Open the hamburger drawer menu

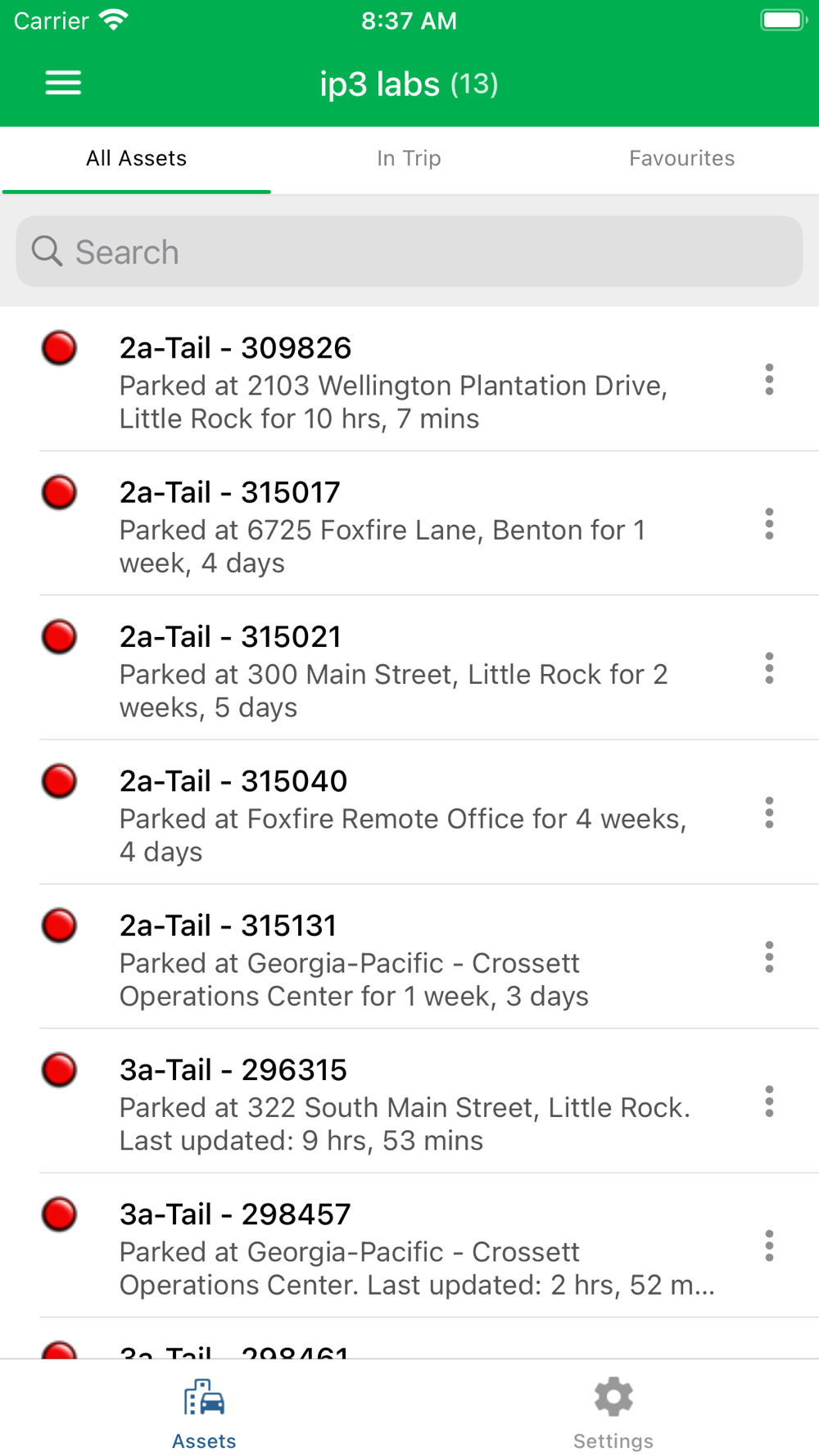click(63, 83)
